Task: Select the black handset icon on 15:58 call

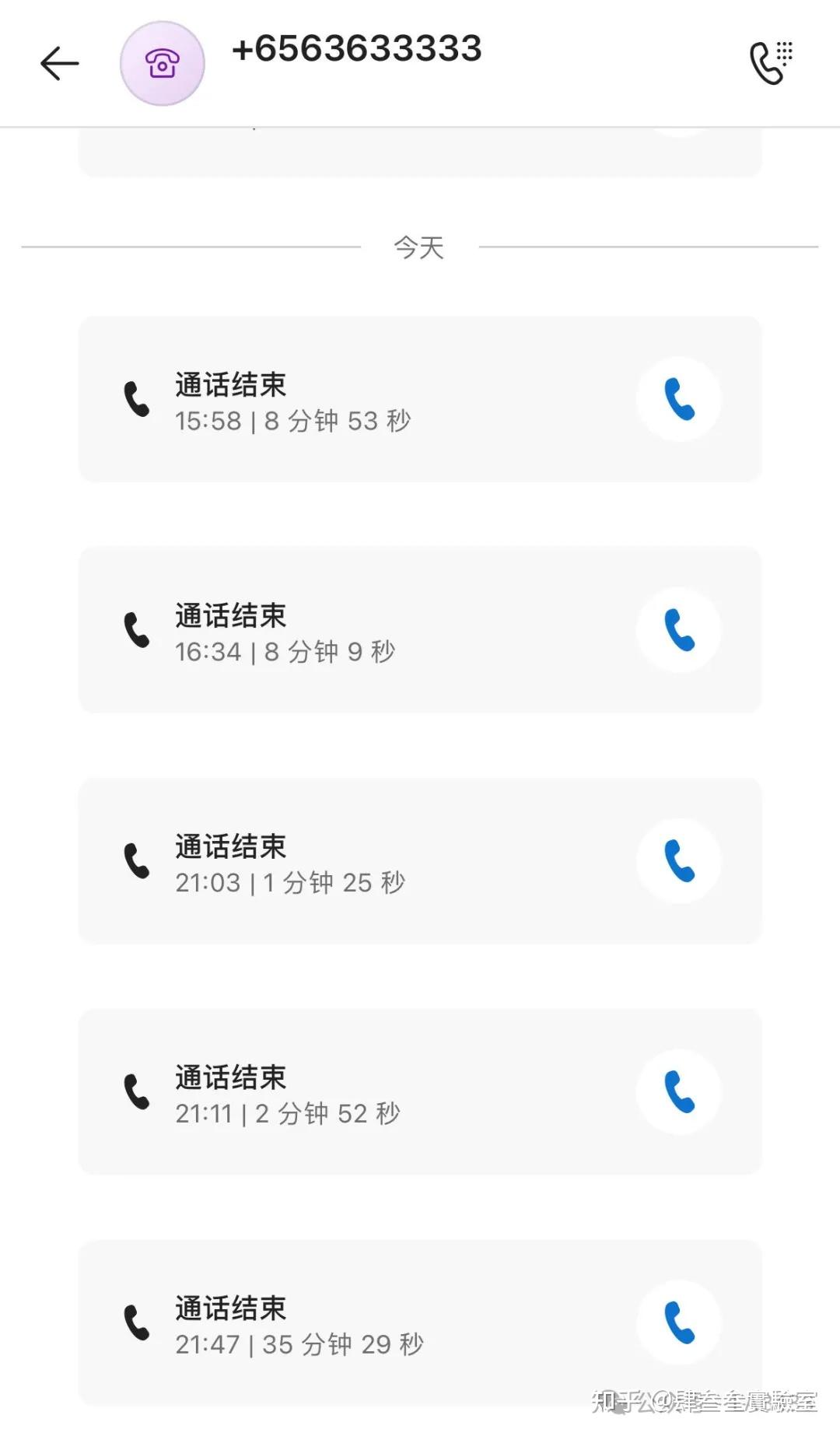Action: coord(137,399)
